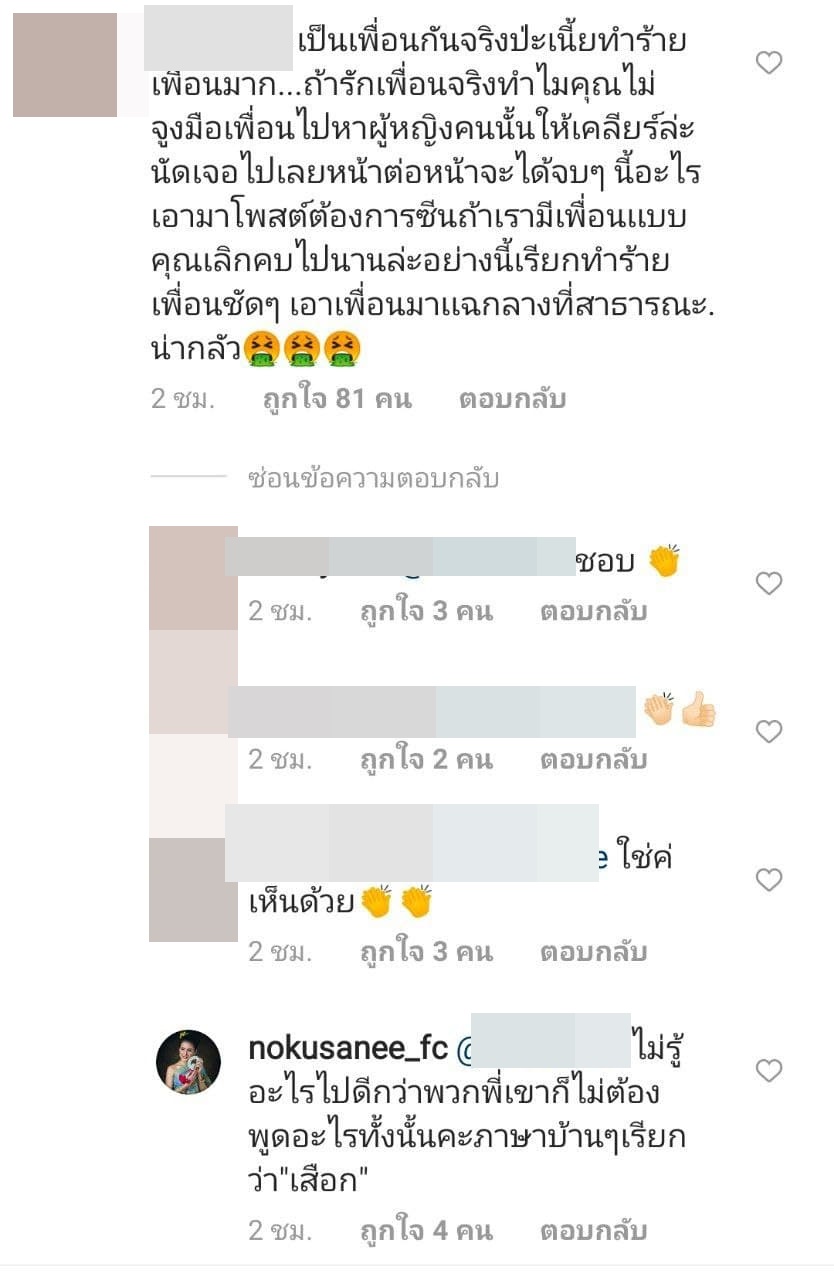Like nokusanee_fc's reply
This screenshot has width=834, height=1280.
coord(768,1071)
